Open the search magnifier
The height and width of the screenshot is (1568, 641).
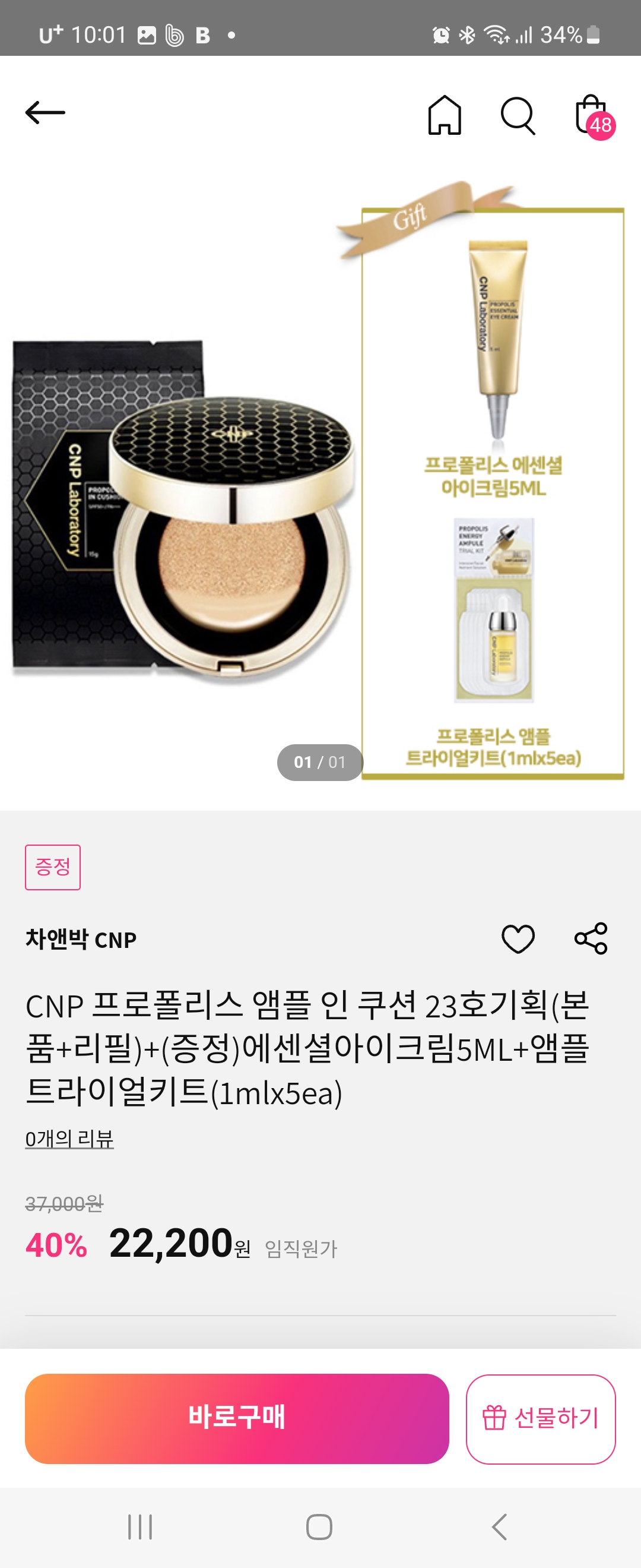[x=518, y=115]
